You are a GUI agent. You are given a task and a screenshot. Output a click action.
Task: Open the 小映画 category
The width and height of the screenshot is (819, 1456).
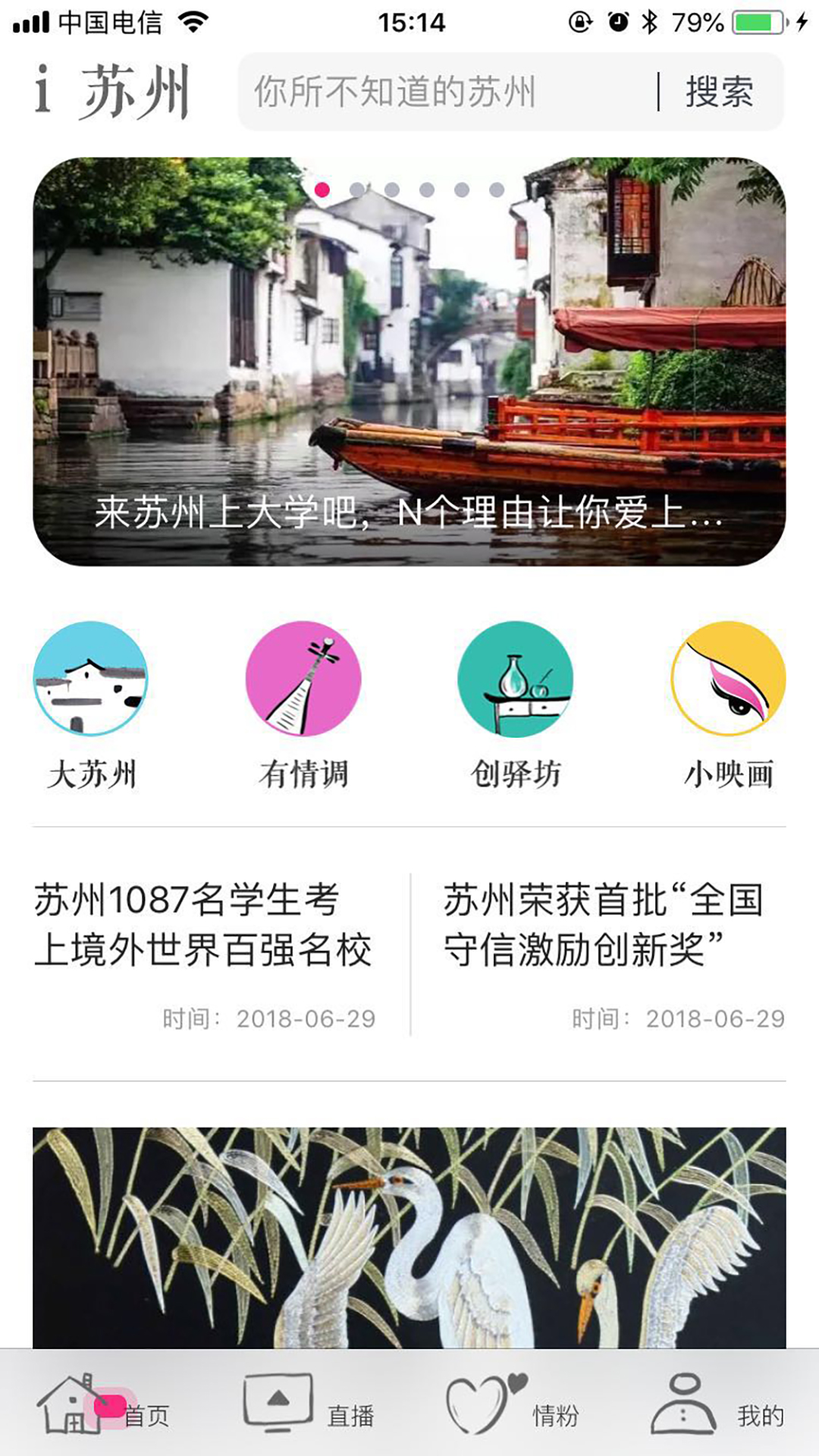coord(728,706)
